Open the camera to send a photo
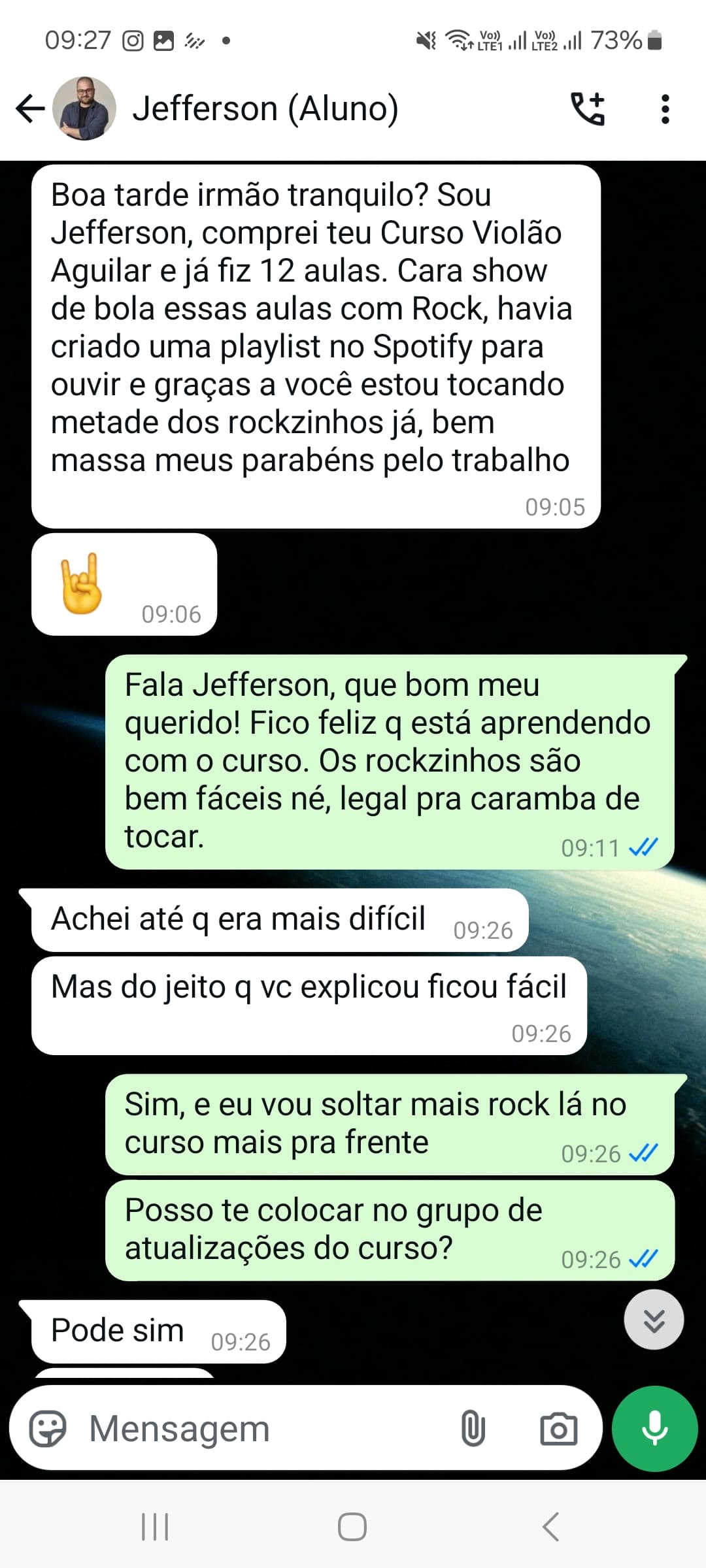 (558, 1429)
